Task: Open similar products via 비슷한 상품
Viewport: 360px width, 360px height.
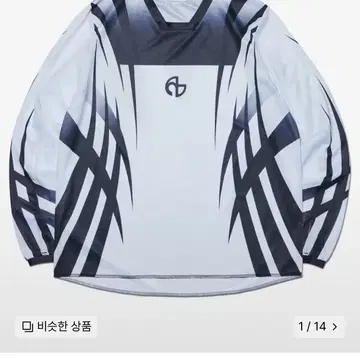Action: coord(56,326)
